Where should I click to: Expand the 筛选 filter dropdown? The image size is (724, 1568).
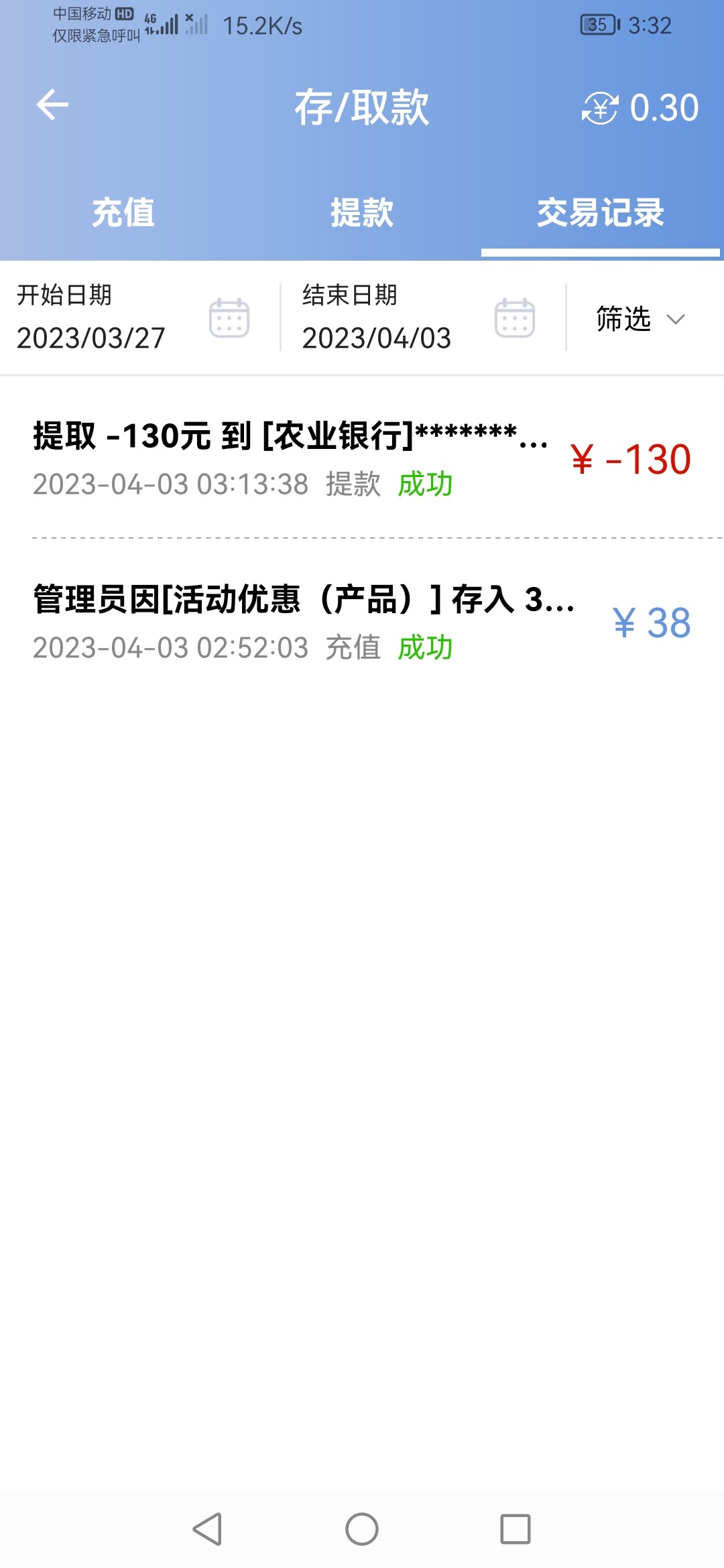[x=640, y=319]
